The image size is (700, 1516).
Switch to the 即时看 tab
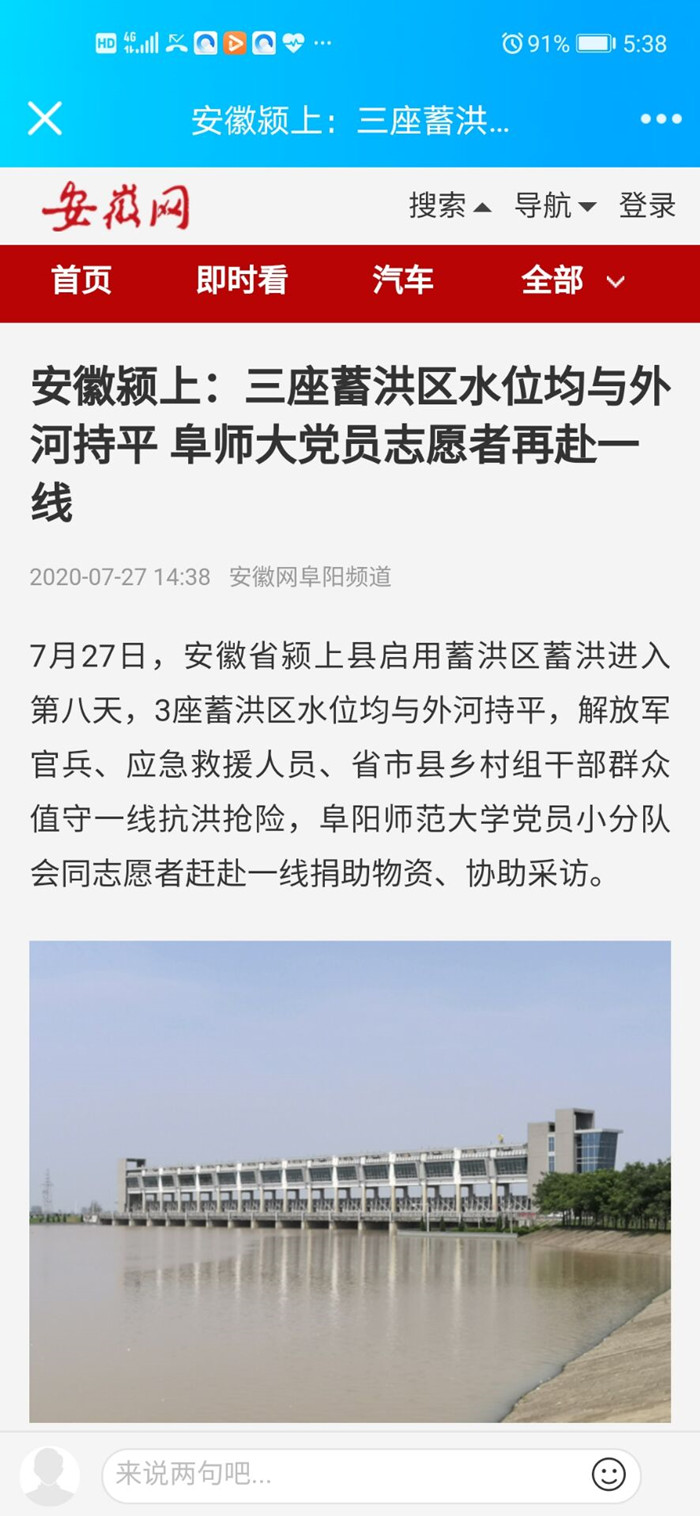pyautogui.click(x=241, y=282)
